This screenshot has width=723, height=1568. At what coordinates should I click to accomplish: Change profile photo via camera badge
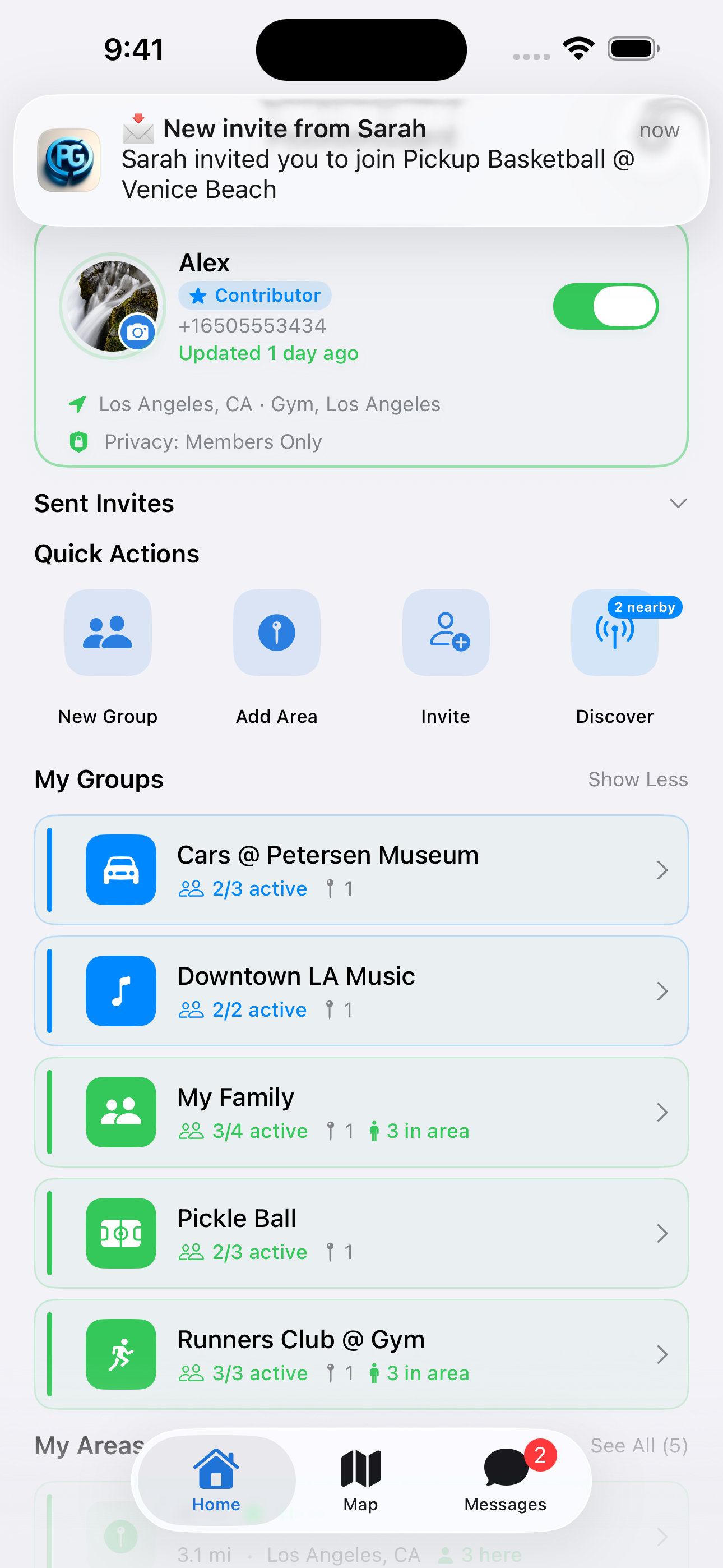(x=137, y=333)
